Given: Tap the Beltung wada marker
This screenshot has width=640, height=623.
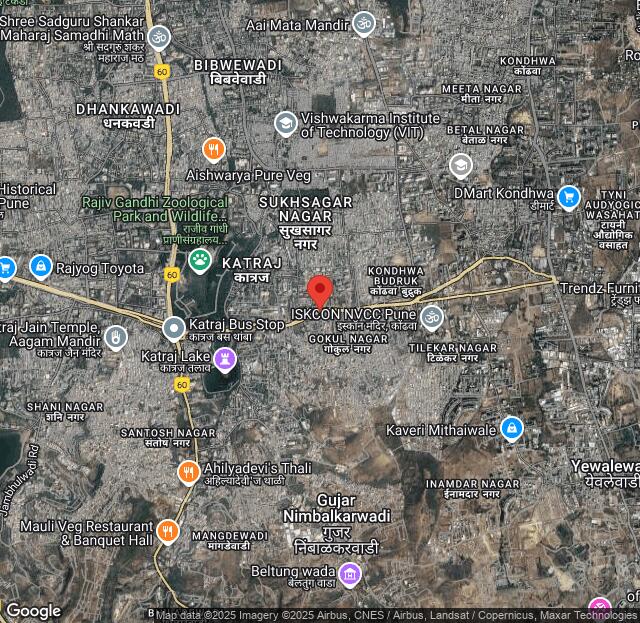Looking at the screenshot, I should coord(349,573).
